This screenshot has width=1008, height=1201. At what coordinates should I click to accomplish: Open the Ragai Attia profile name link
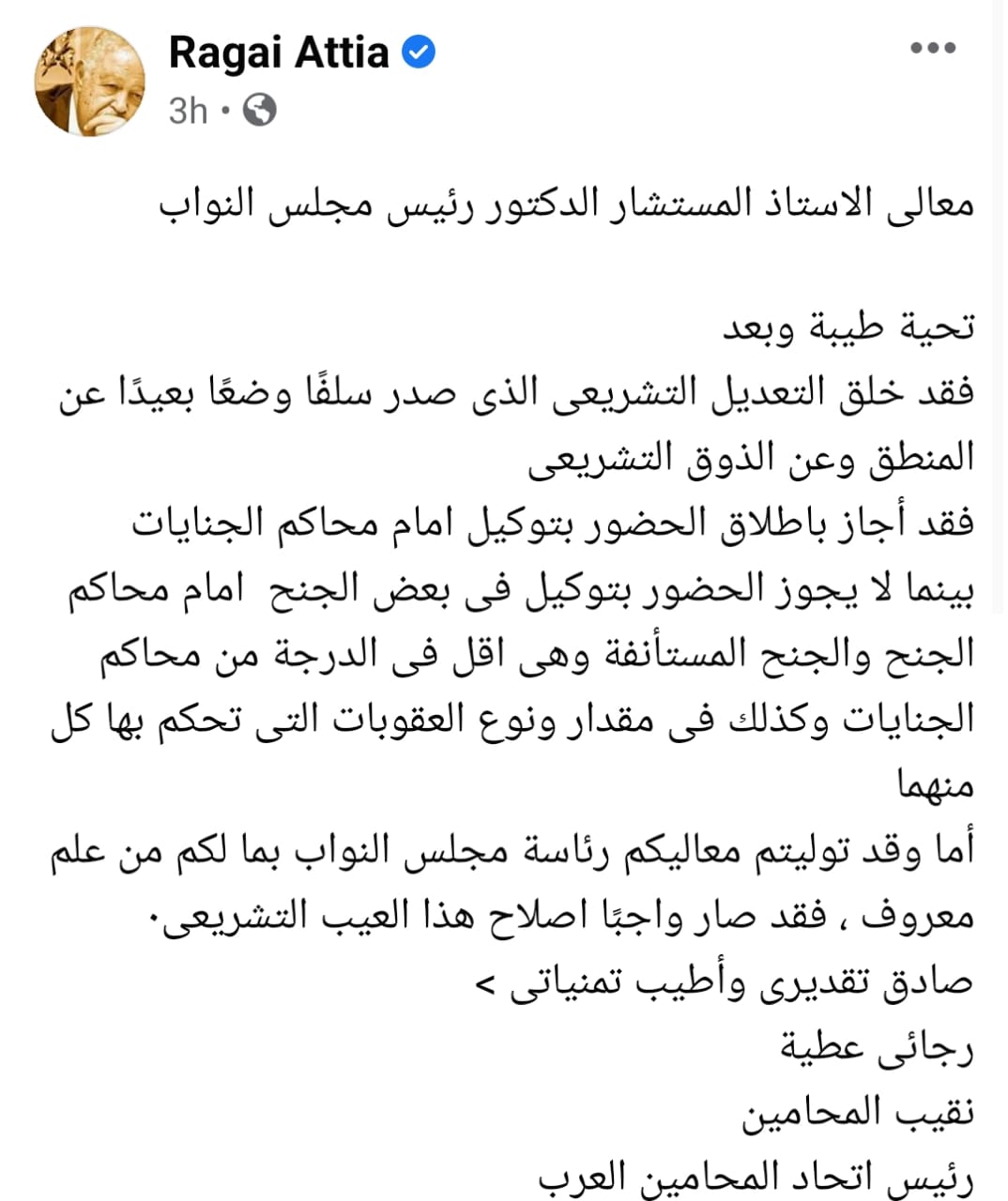point(278,52)
